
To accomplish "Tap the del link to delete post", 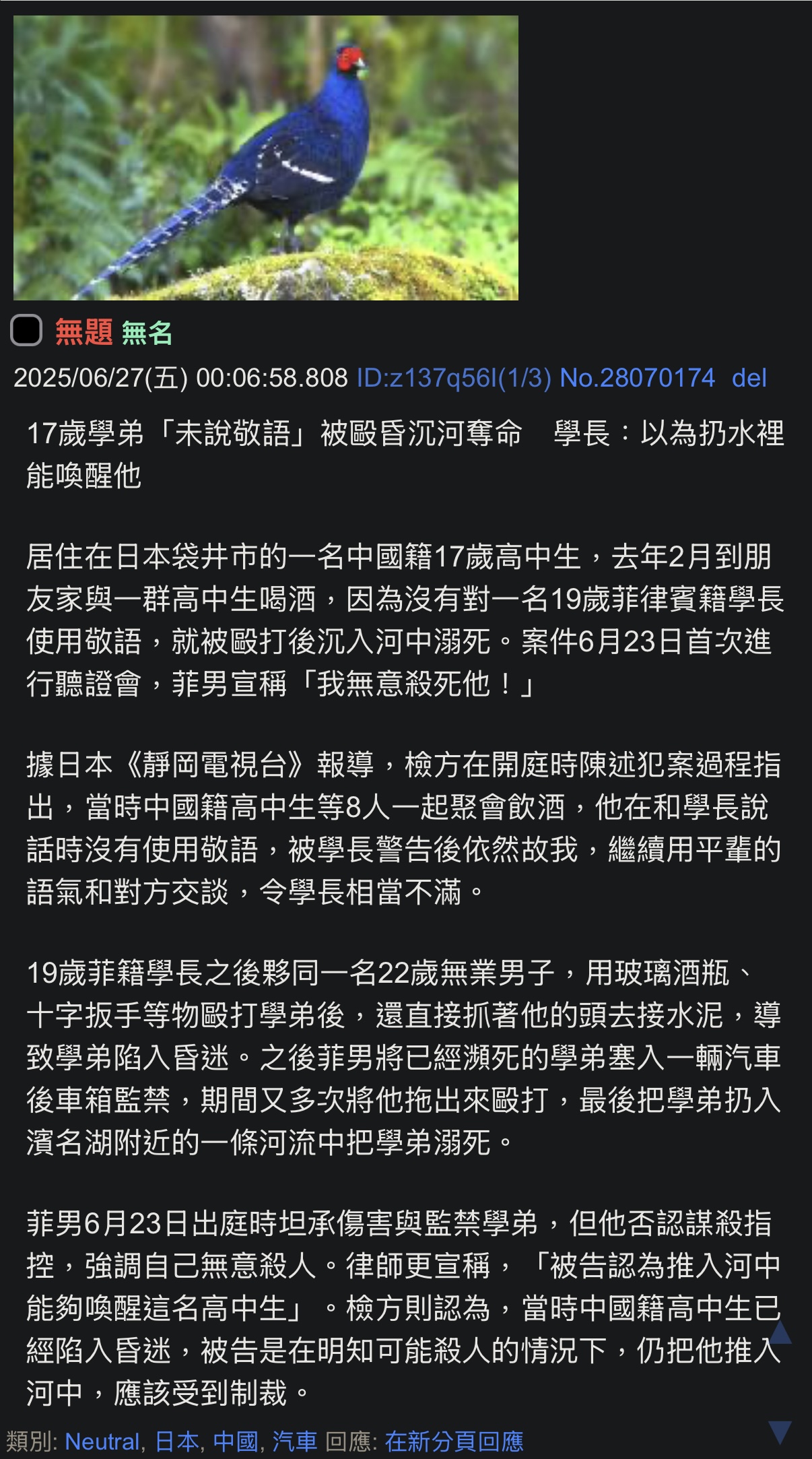I will click(749, 378).
